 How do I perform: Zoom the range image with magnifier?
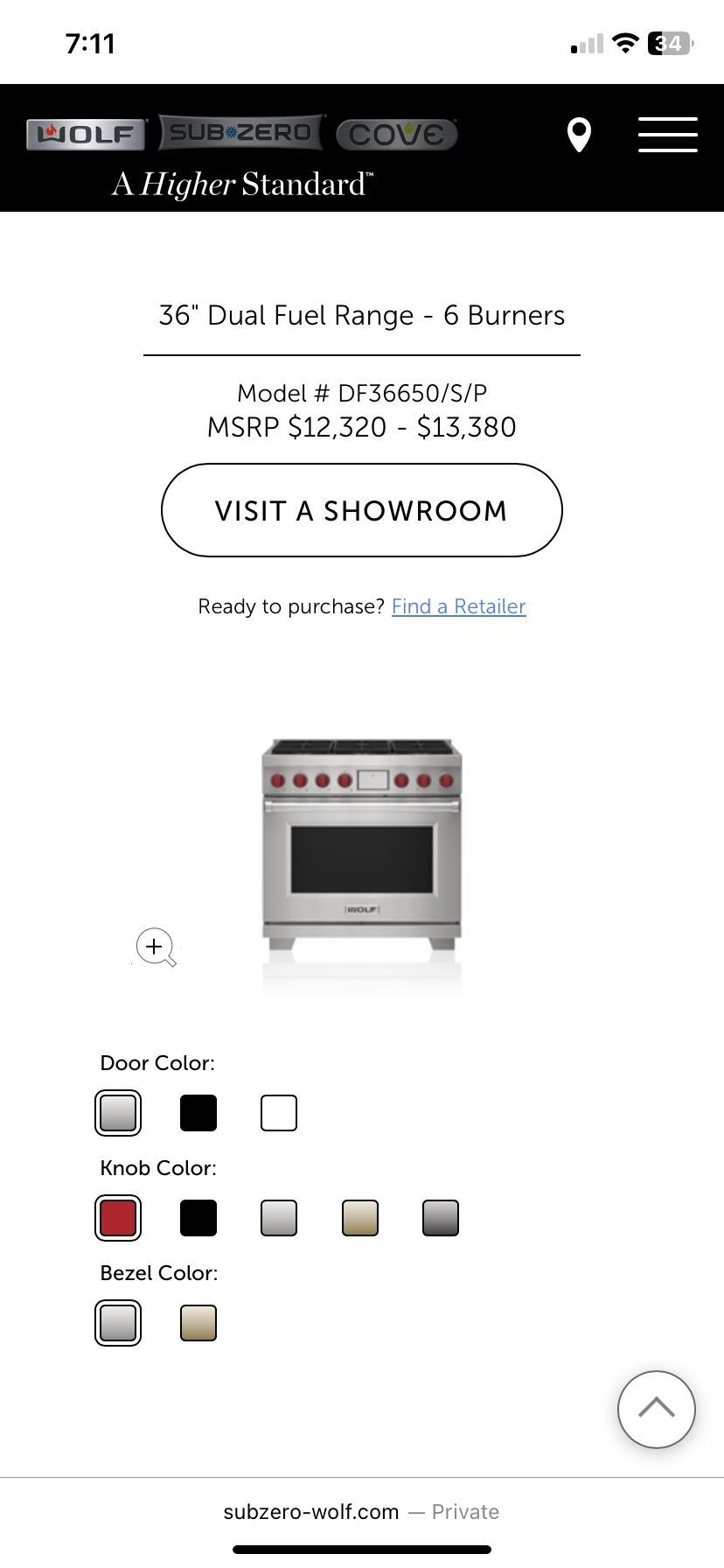[156, 947]
